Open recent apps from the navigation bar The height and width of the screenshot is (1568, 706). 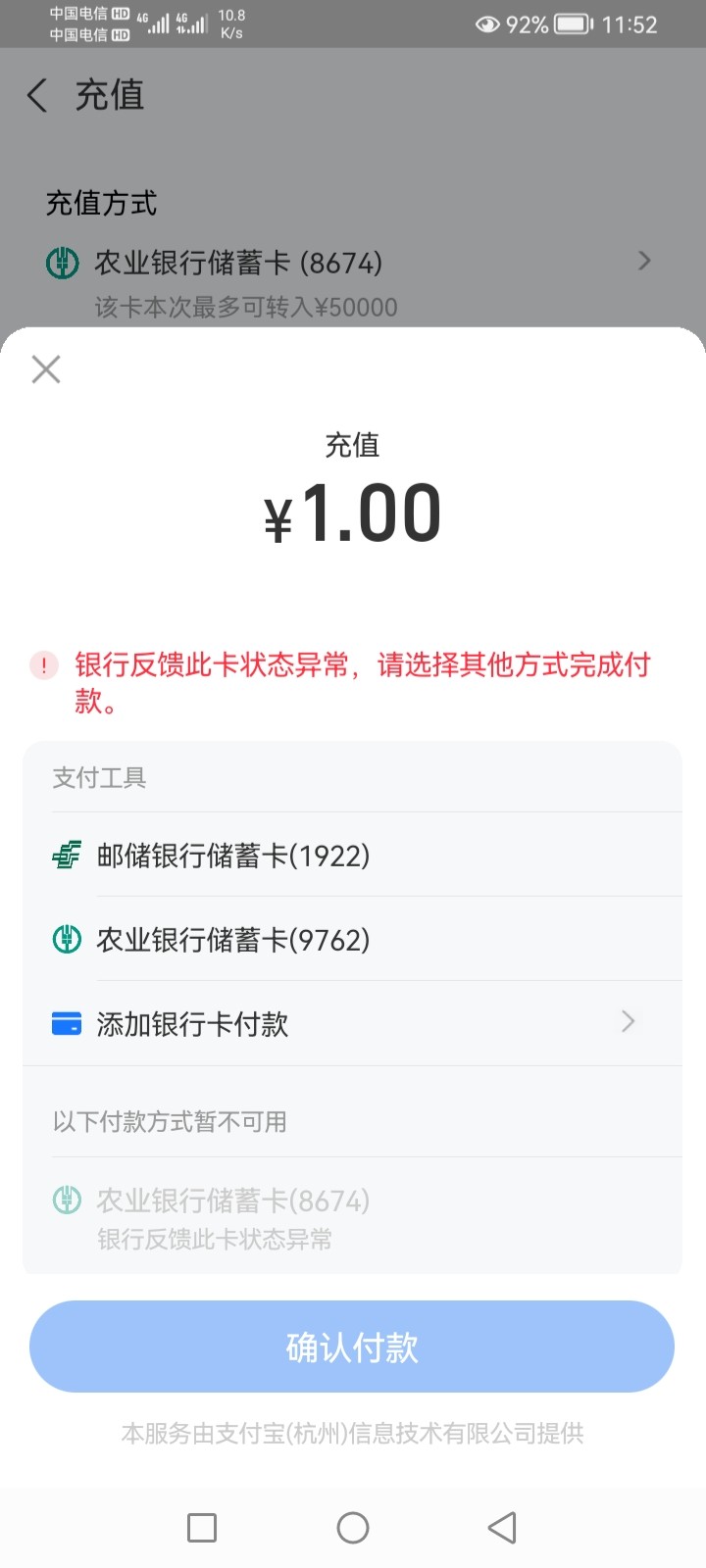(202, 1527)
